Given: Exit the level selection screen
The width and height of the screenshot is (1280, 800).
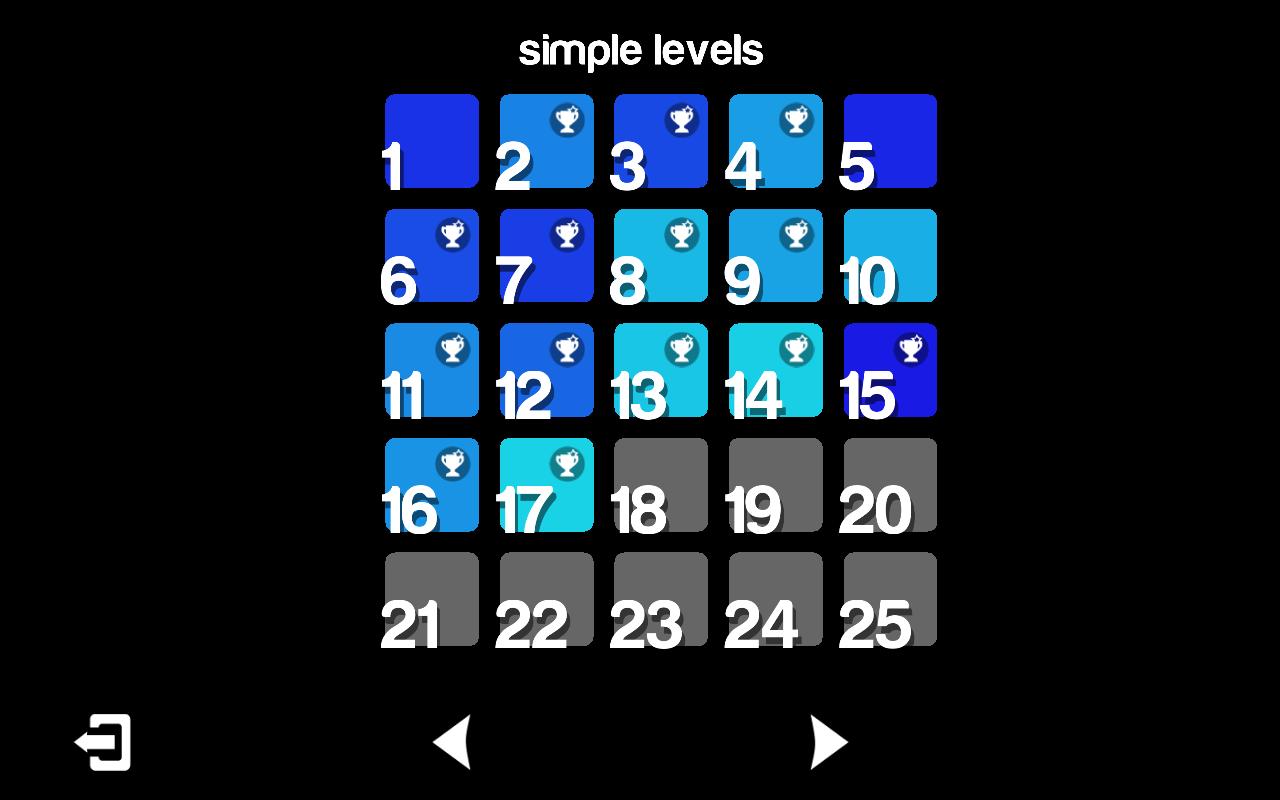Looking at the screenshot, I should point(103,742).
